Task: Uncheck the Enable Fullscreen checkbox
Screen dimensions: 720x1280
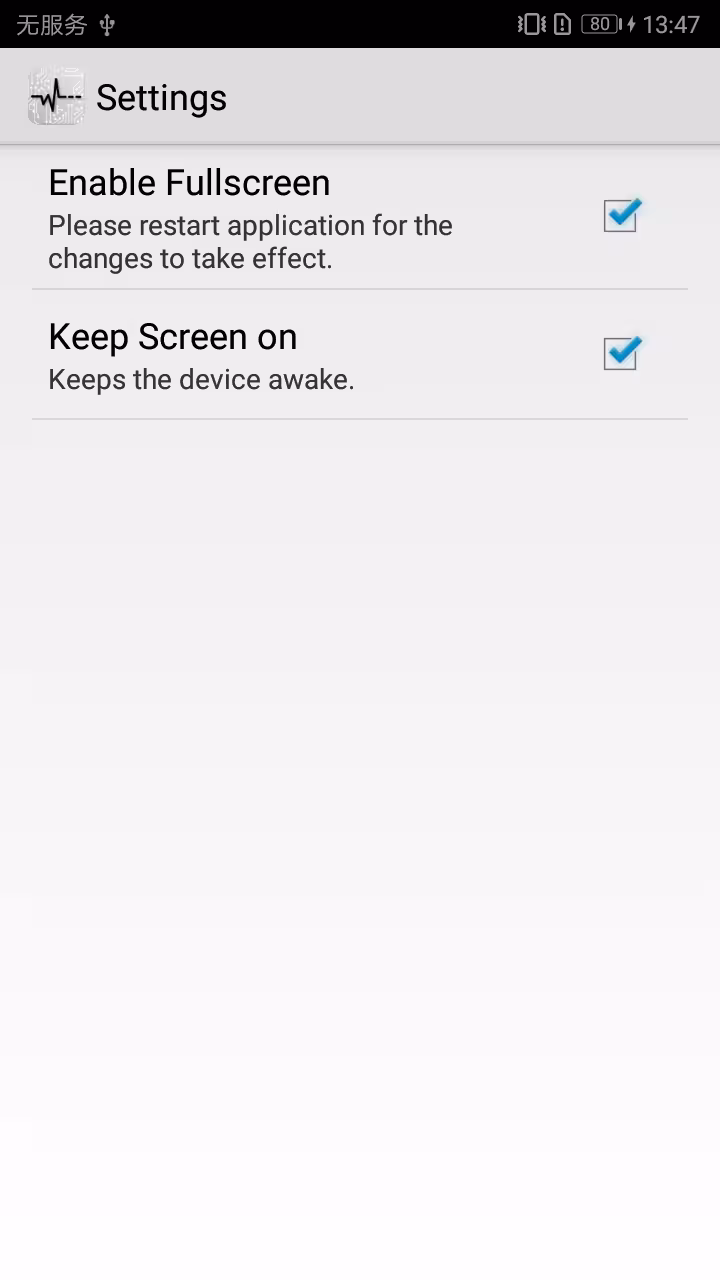Action: pos(622,215)
